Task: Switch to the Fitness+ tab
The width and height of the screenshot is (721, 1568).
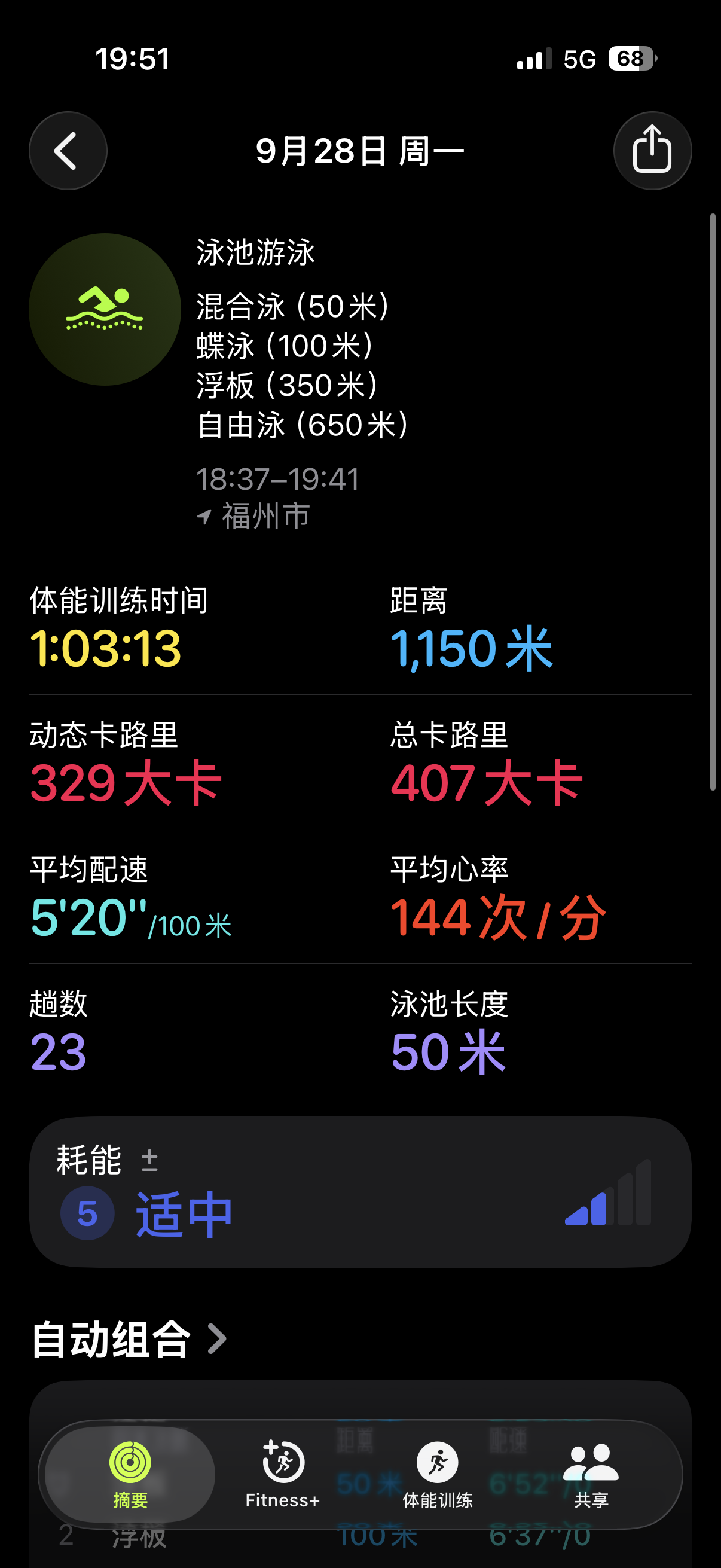Action: (x=283, y=1474)
